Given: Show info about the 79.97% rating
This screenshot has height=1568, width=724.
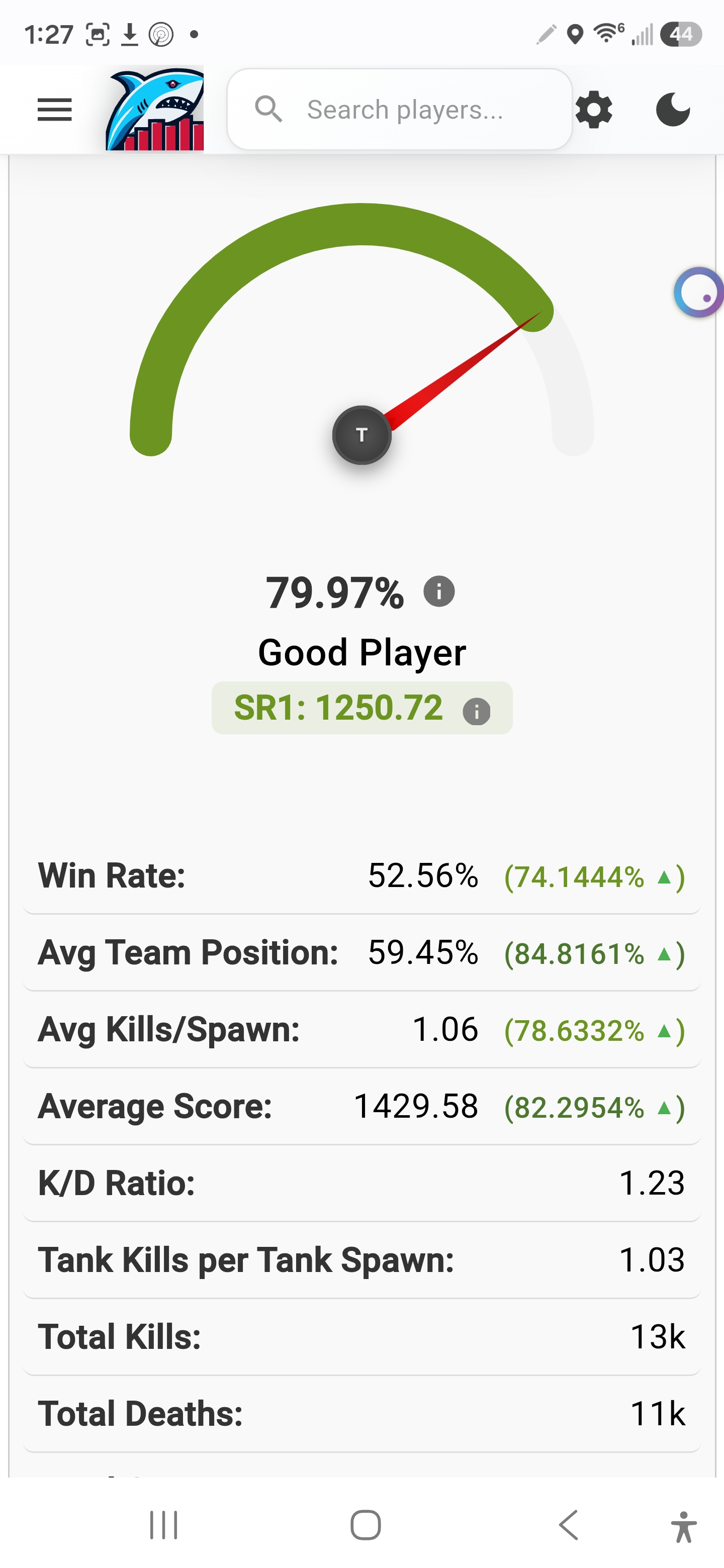Looking at the screenshot, I should (x=439, y=591).
